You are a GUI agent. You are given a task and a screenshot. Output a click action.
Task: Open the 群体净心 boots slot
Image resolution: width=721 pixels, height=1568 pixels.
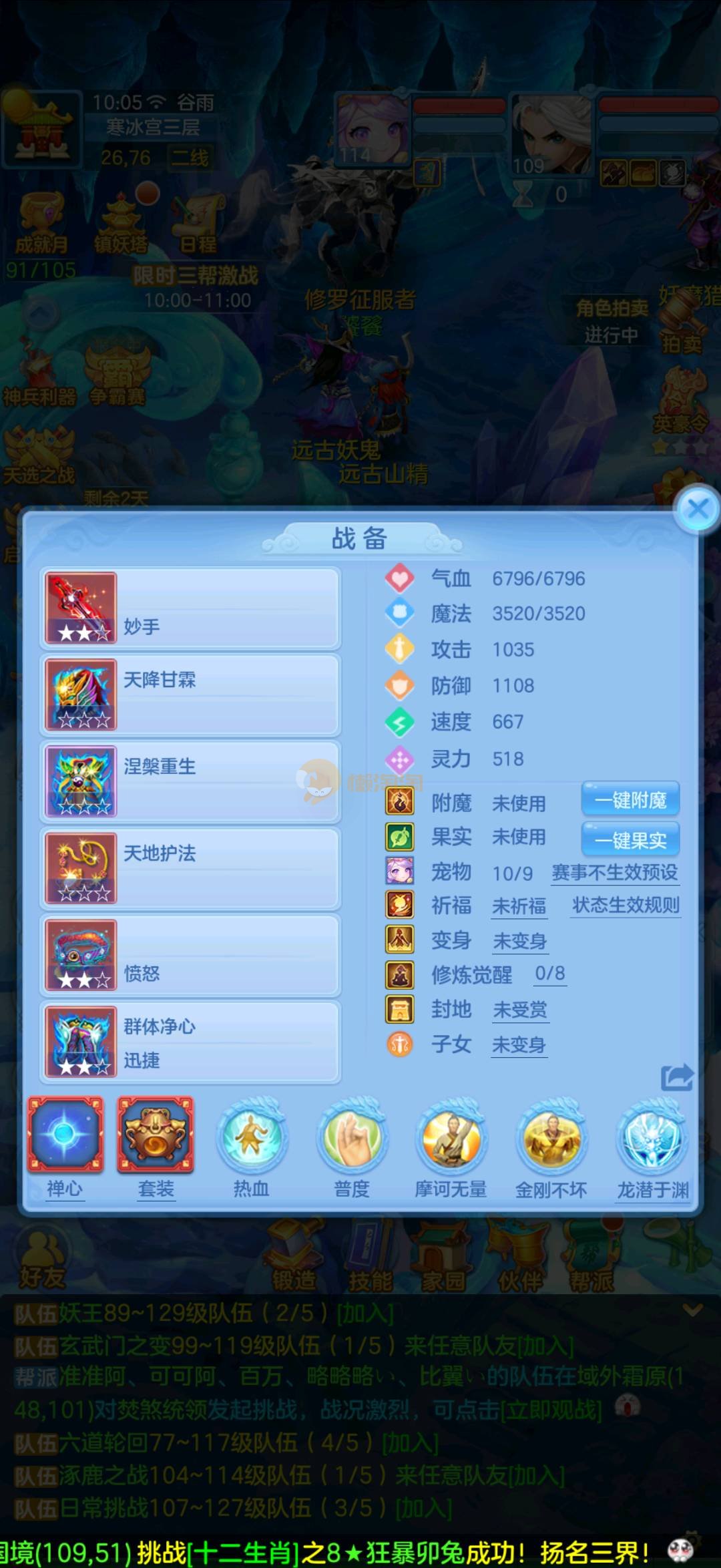[x=190, y=1042]
